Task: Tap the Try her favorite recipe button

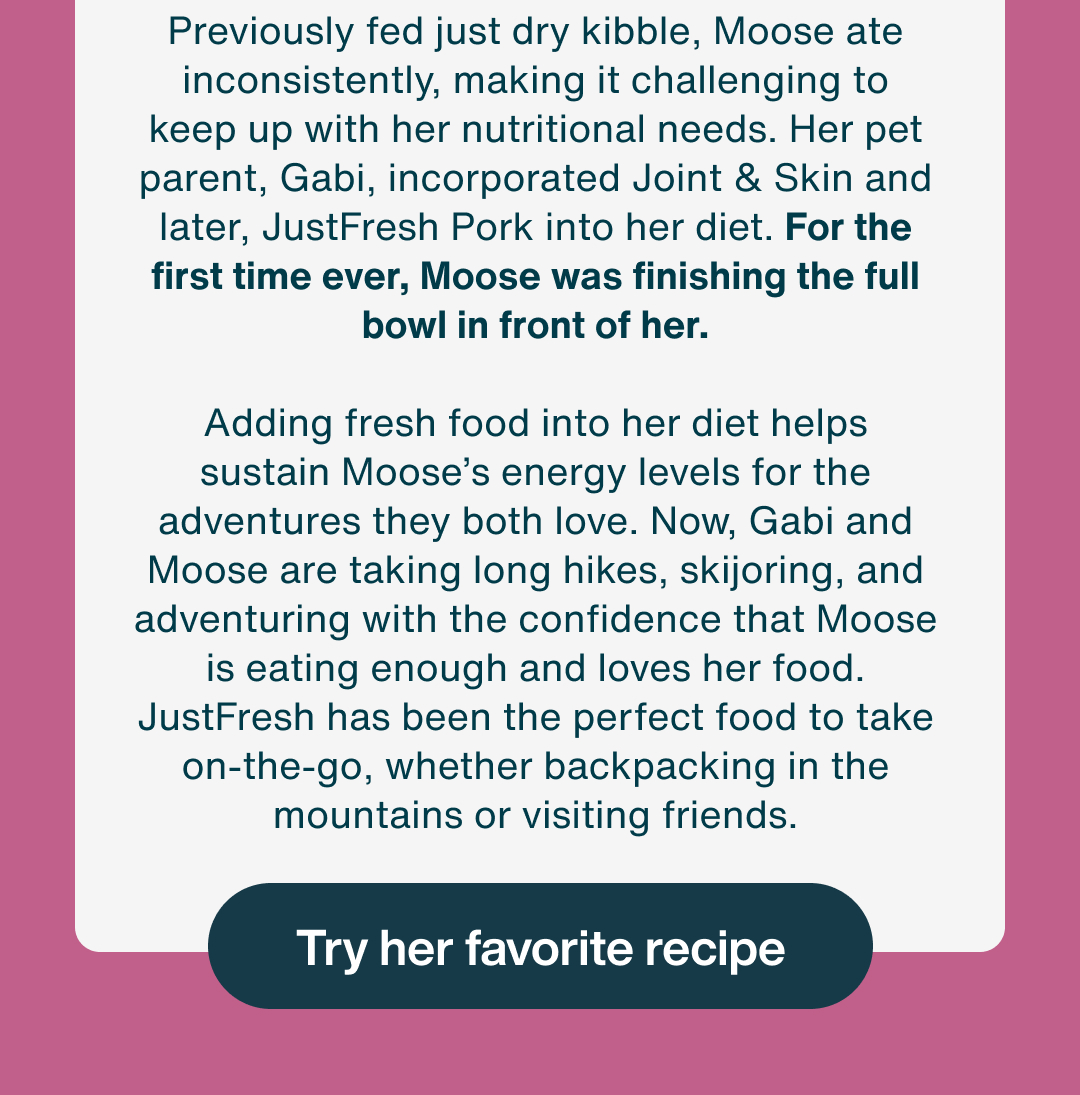Action: 540,946
